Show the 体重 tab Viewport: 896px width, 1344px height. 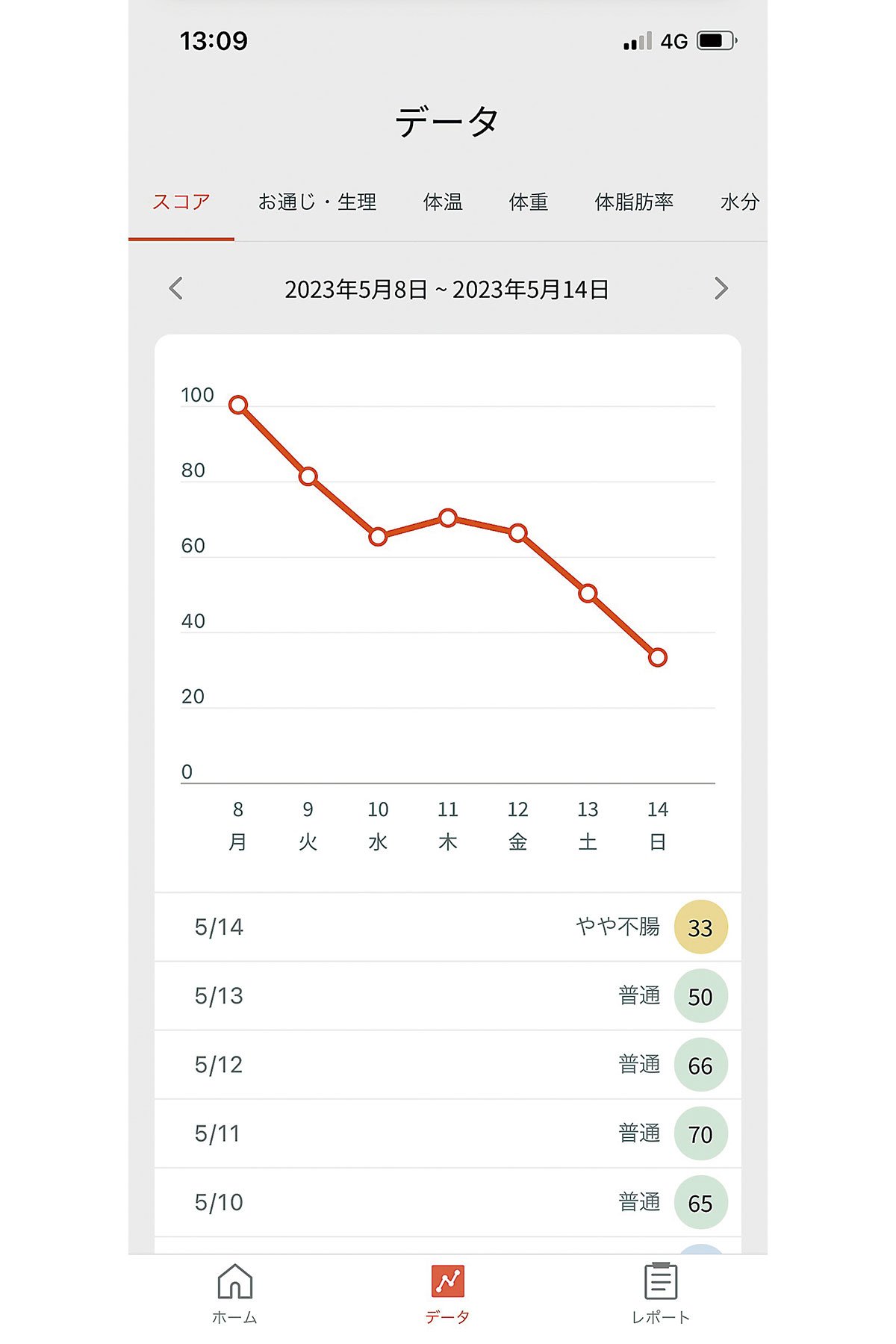(529, 202)
